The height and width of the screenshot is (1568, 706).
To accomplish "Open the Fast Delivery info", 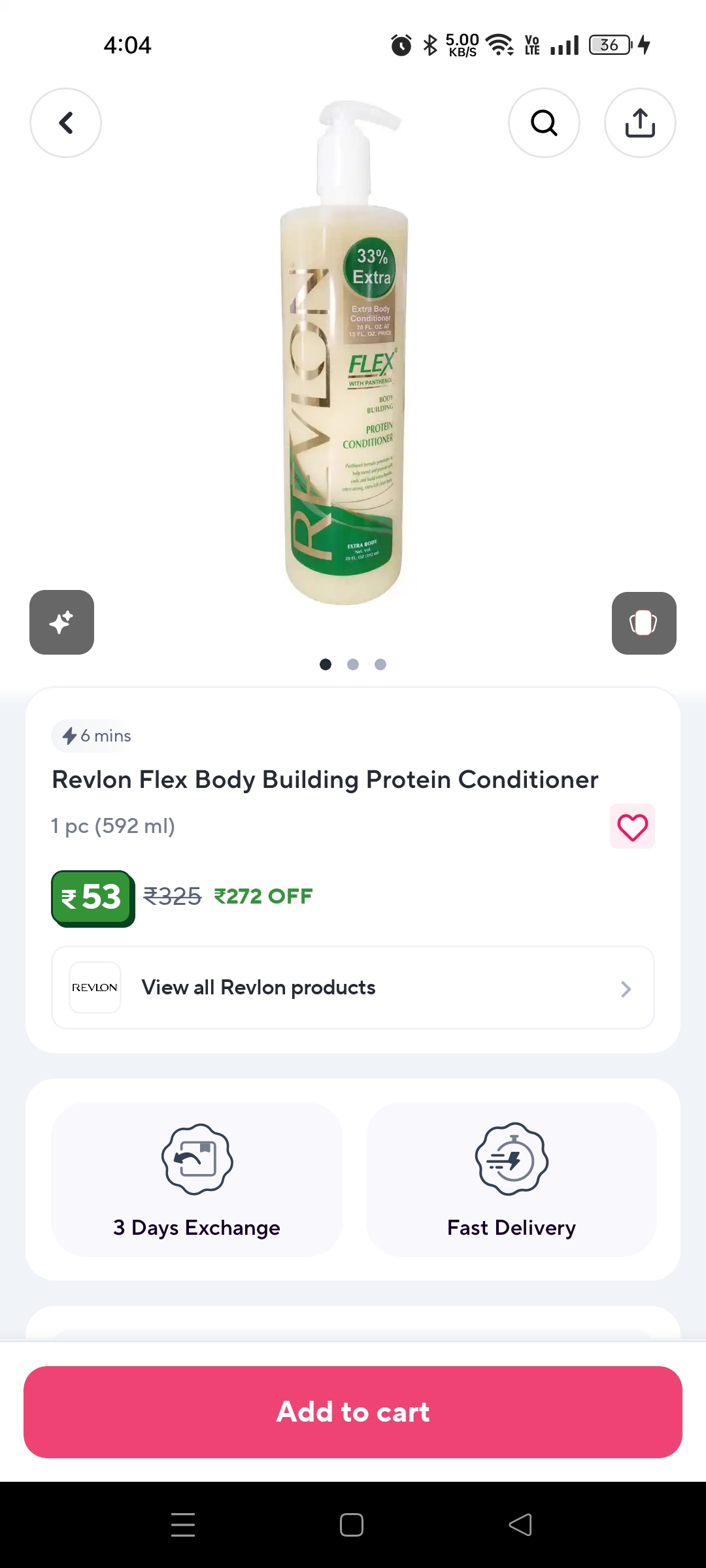I will point(511,1179).
